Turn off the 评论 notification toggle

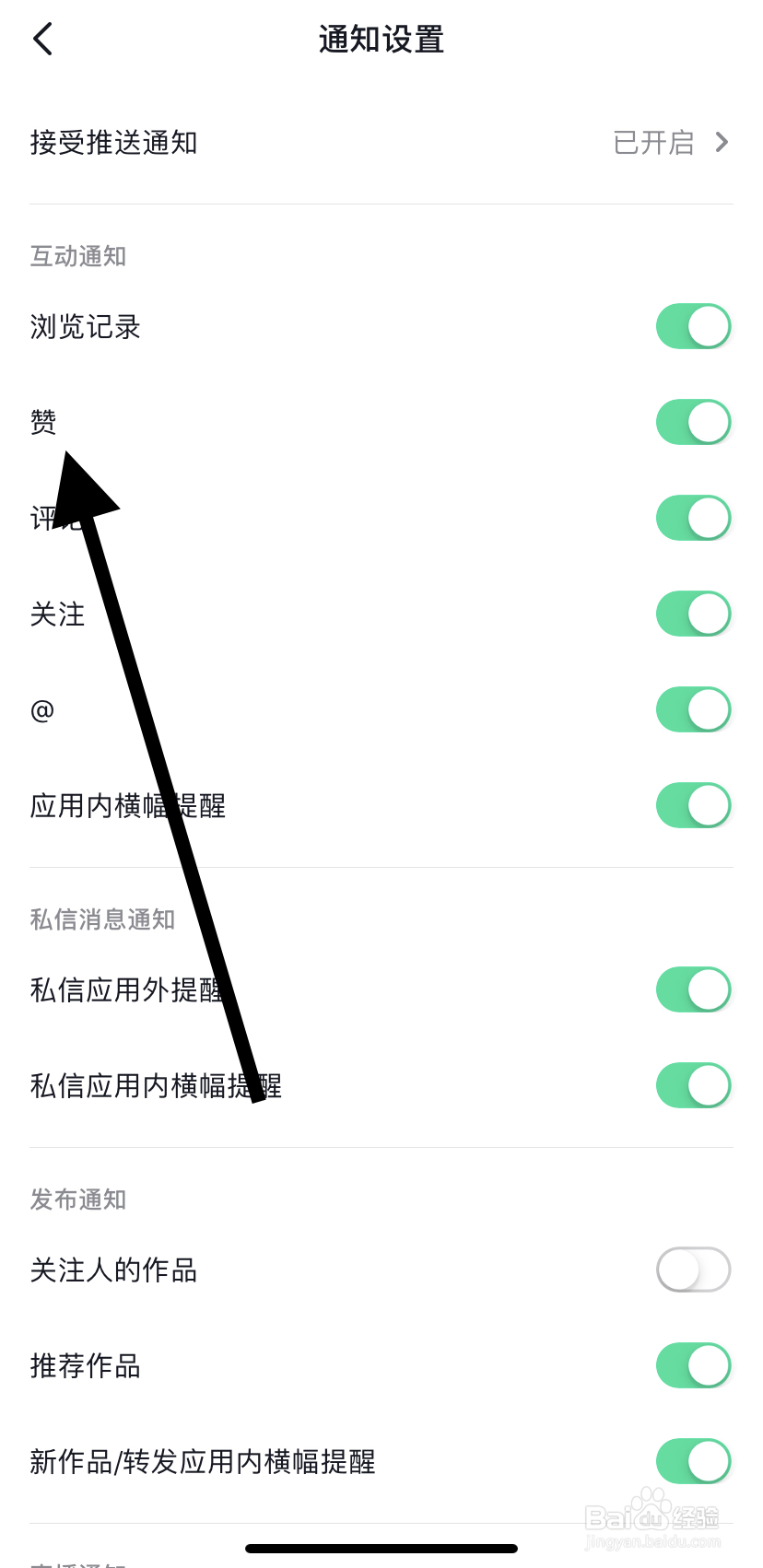[693, 518]
